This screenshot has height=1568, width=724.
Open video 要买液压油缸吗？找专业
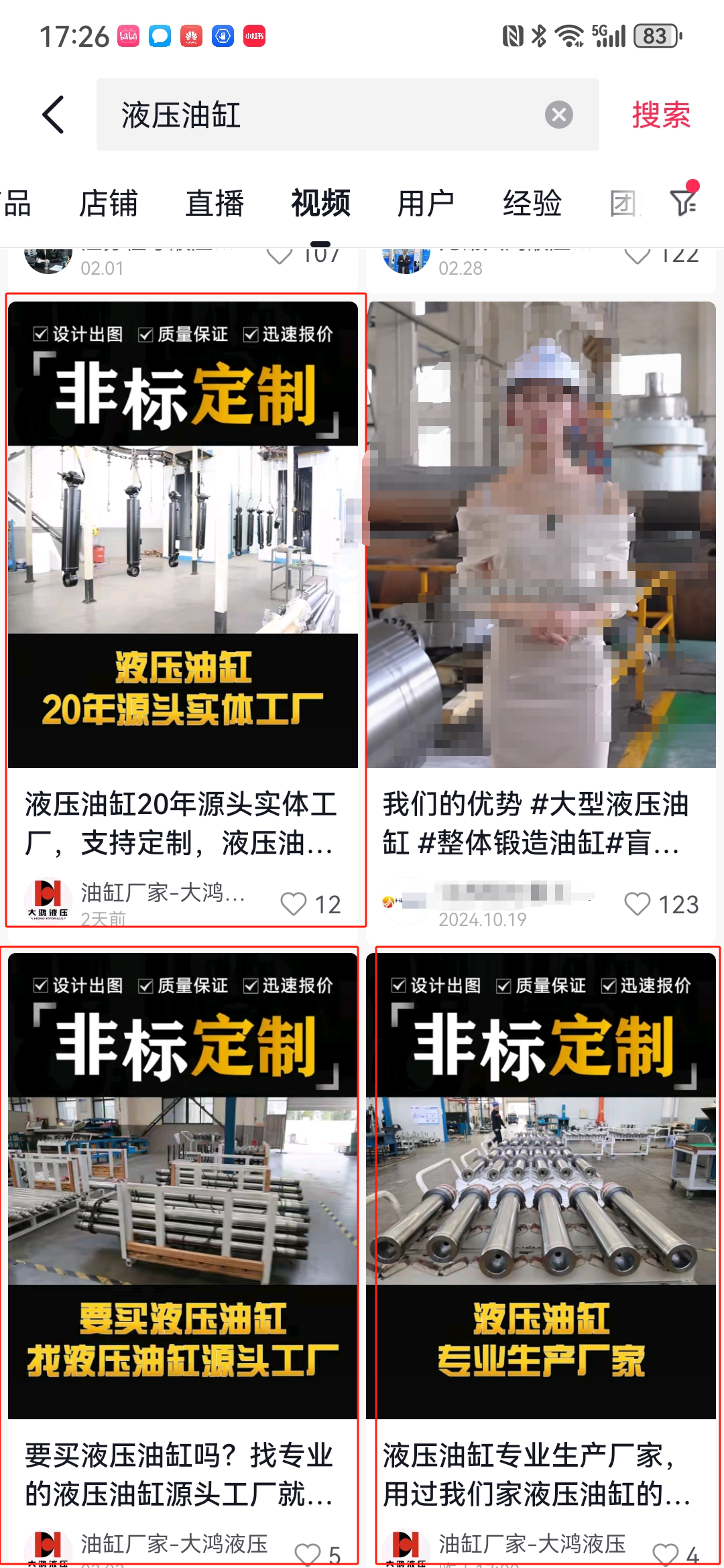click(182, 1186)
